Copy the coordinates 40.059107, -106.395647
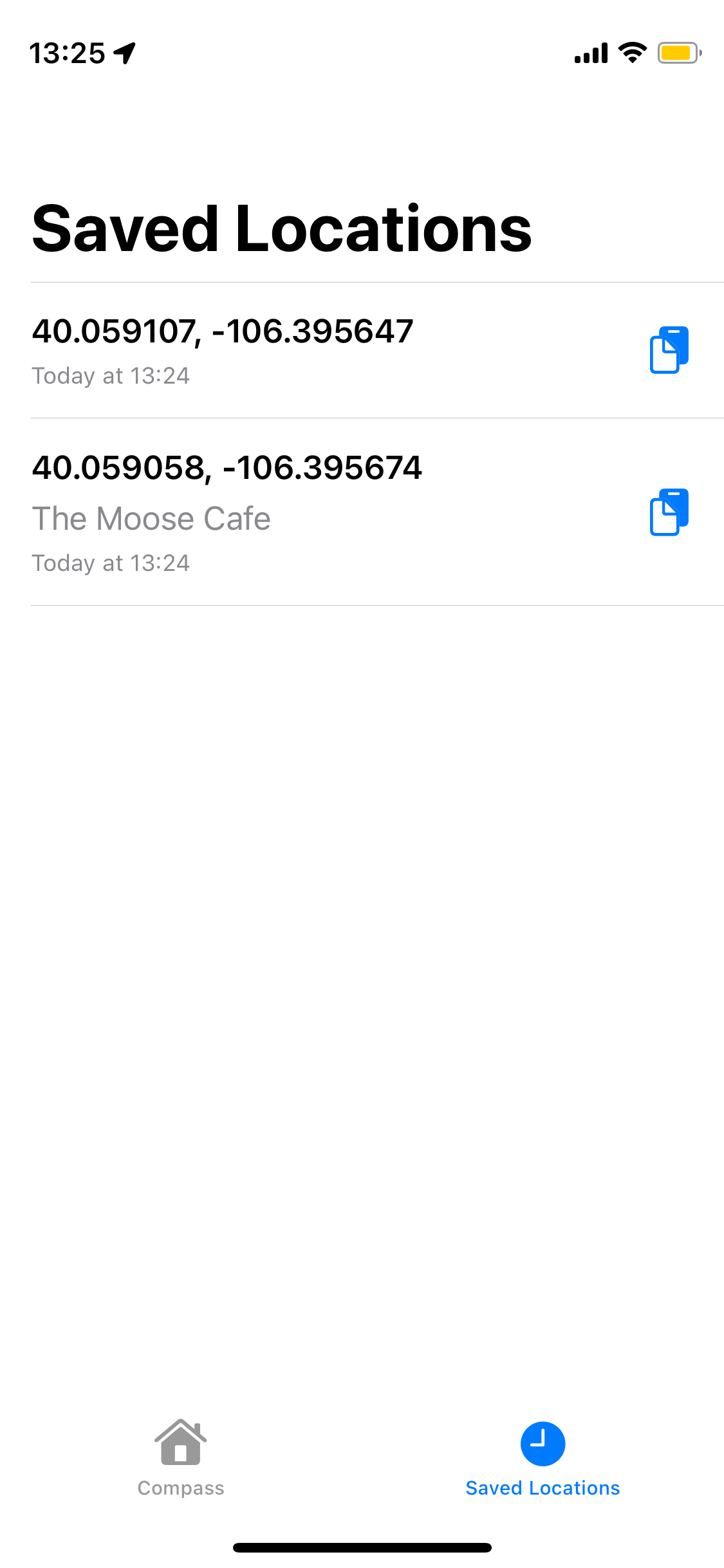Screen dimensions: 724x1568 tap(669, 350)
